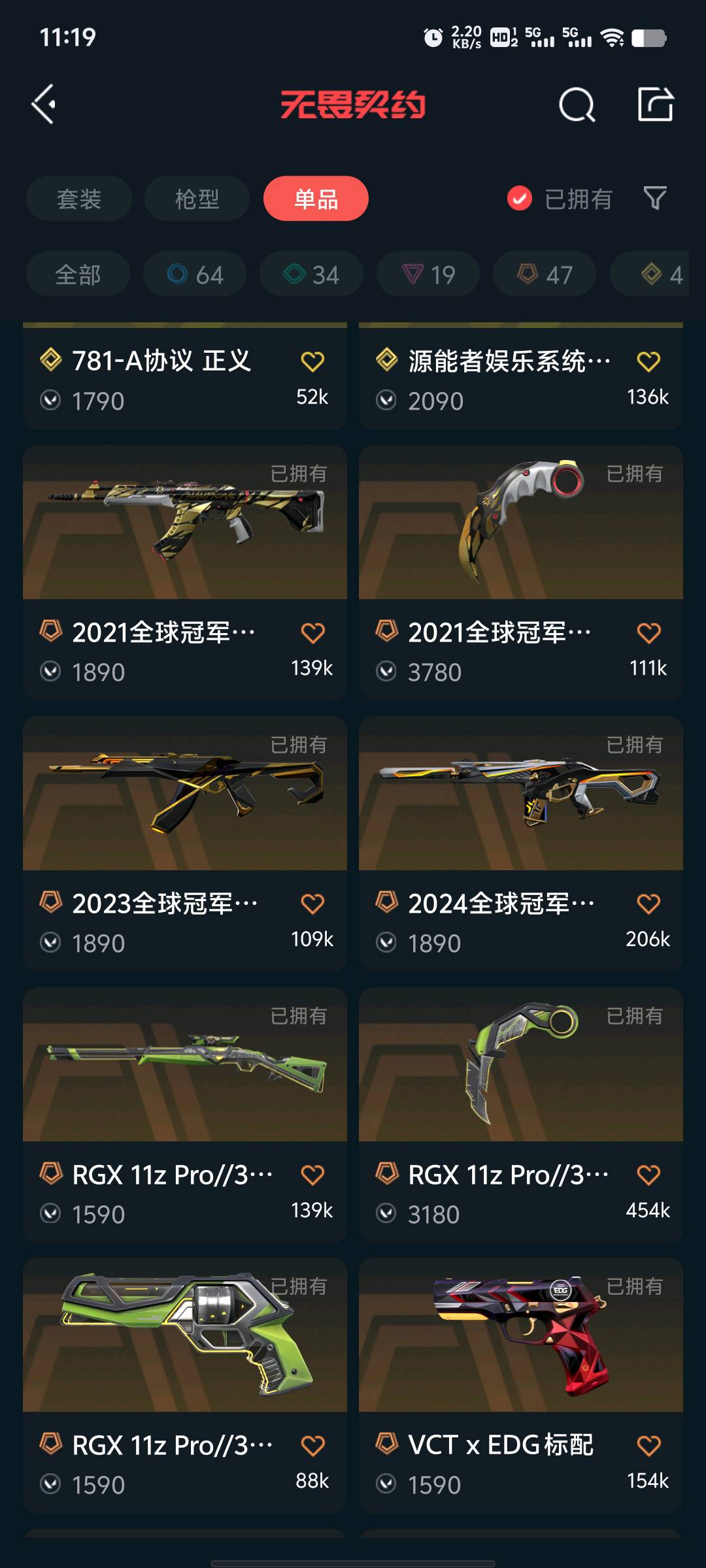The width and height of the screenshot is (706, 1568).
Task: Filter by the tier chip showing 34
Action: coord(311,274)
